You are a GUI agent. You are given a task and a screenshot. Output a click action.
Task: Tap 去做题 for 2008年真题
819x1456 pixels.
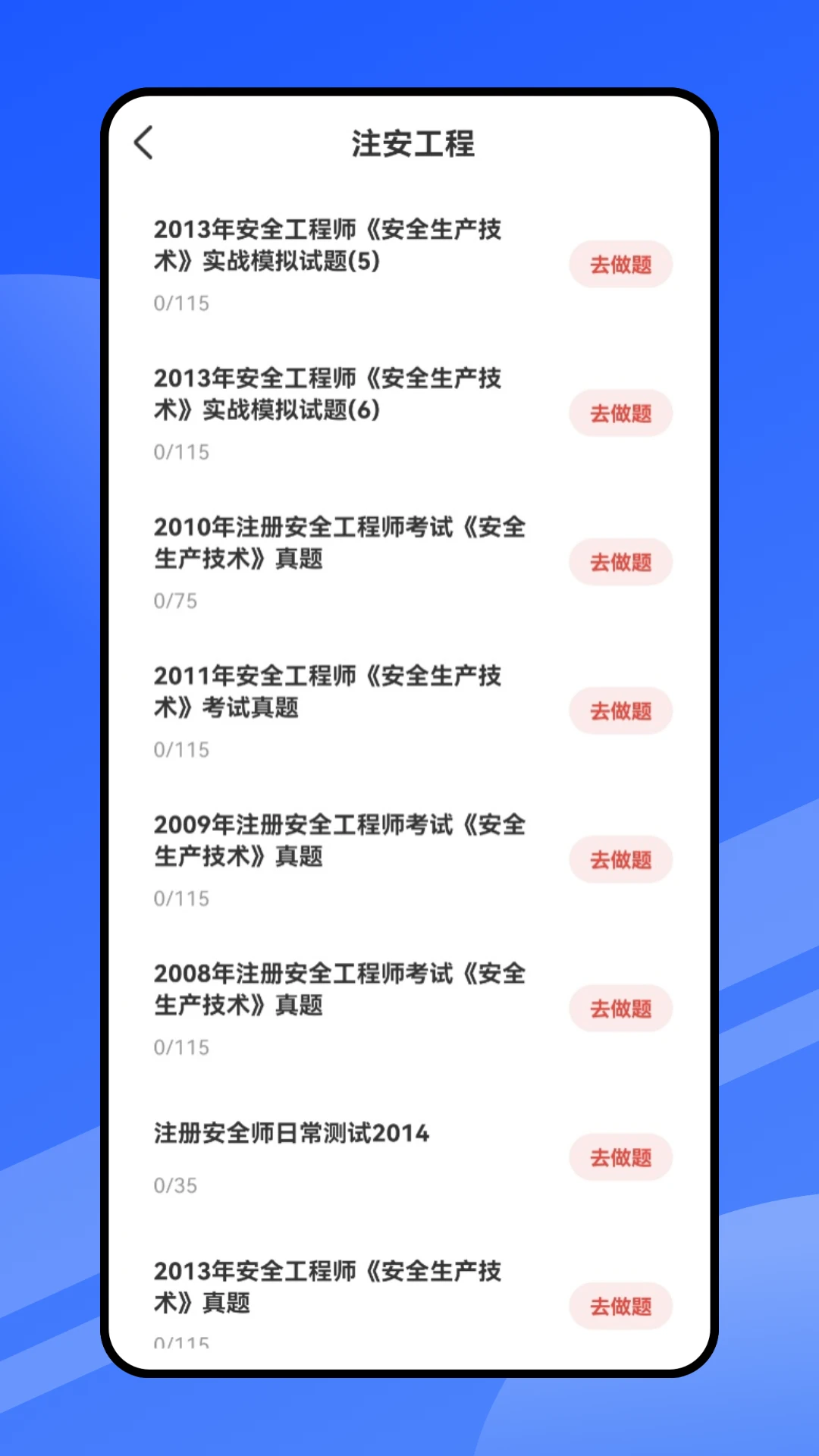click(620, 1009)
